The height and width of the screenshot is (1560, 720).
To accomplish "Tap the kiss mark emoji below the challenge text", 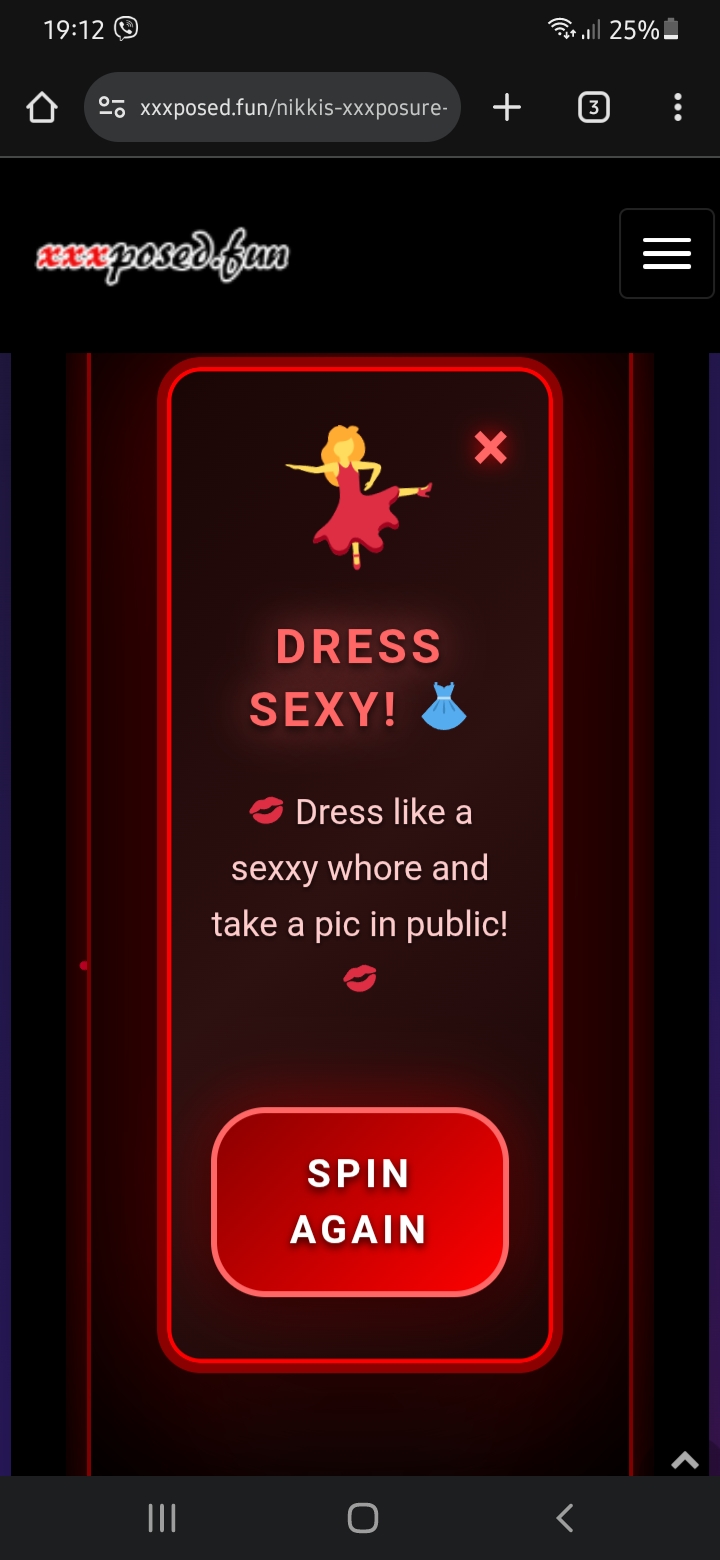I will [x=358, y=977].
